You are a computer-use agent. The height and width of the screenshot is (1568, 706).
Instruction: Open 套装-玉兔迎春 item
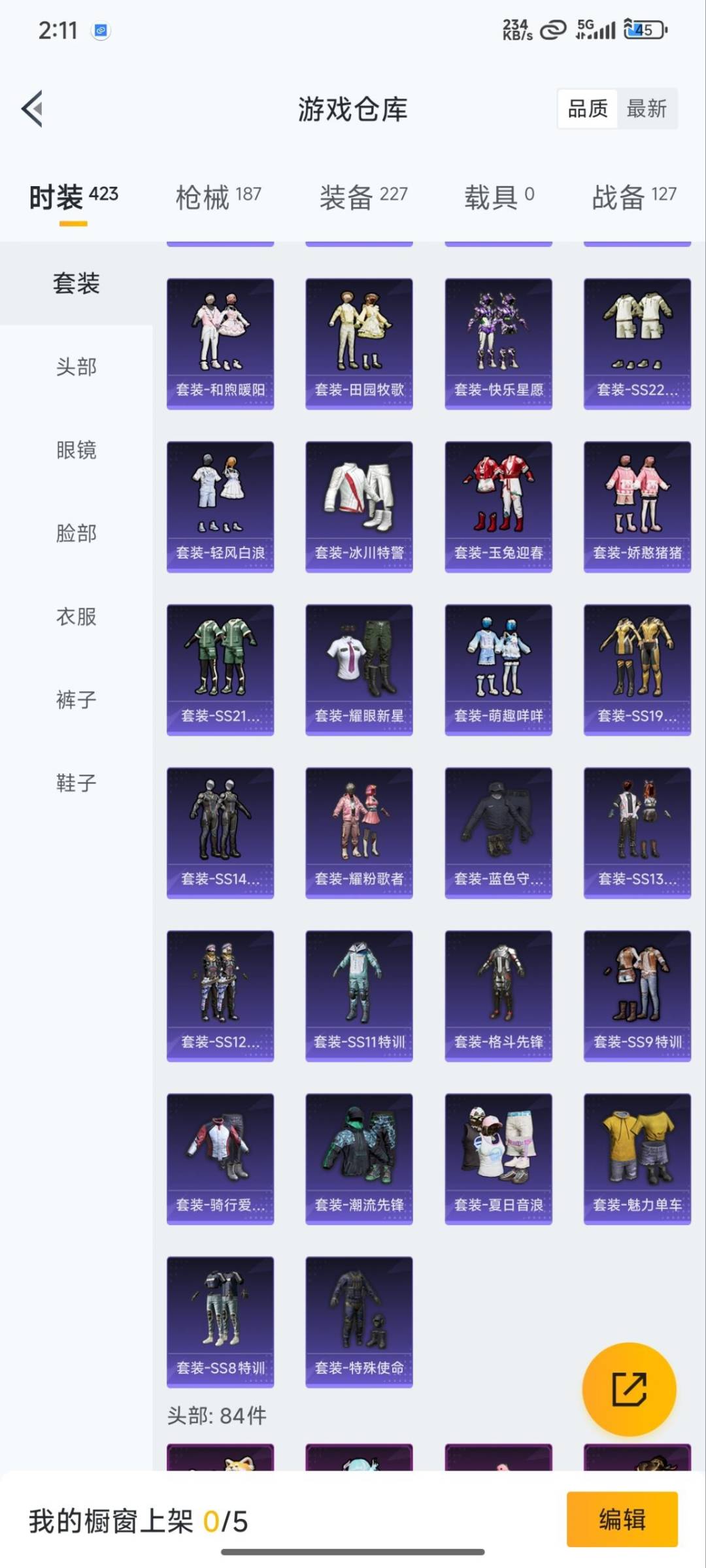pos(498,506)
